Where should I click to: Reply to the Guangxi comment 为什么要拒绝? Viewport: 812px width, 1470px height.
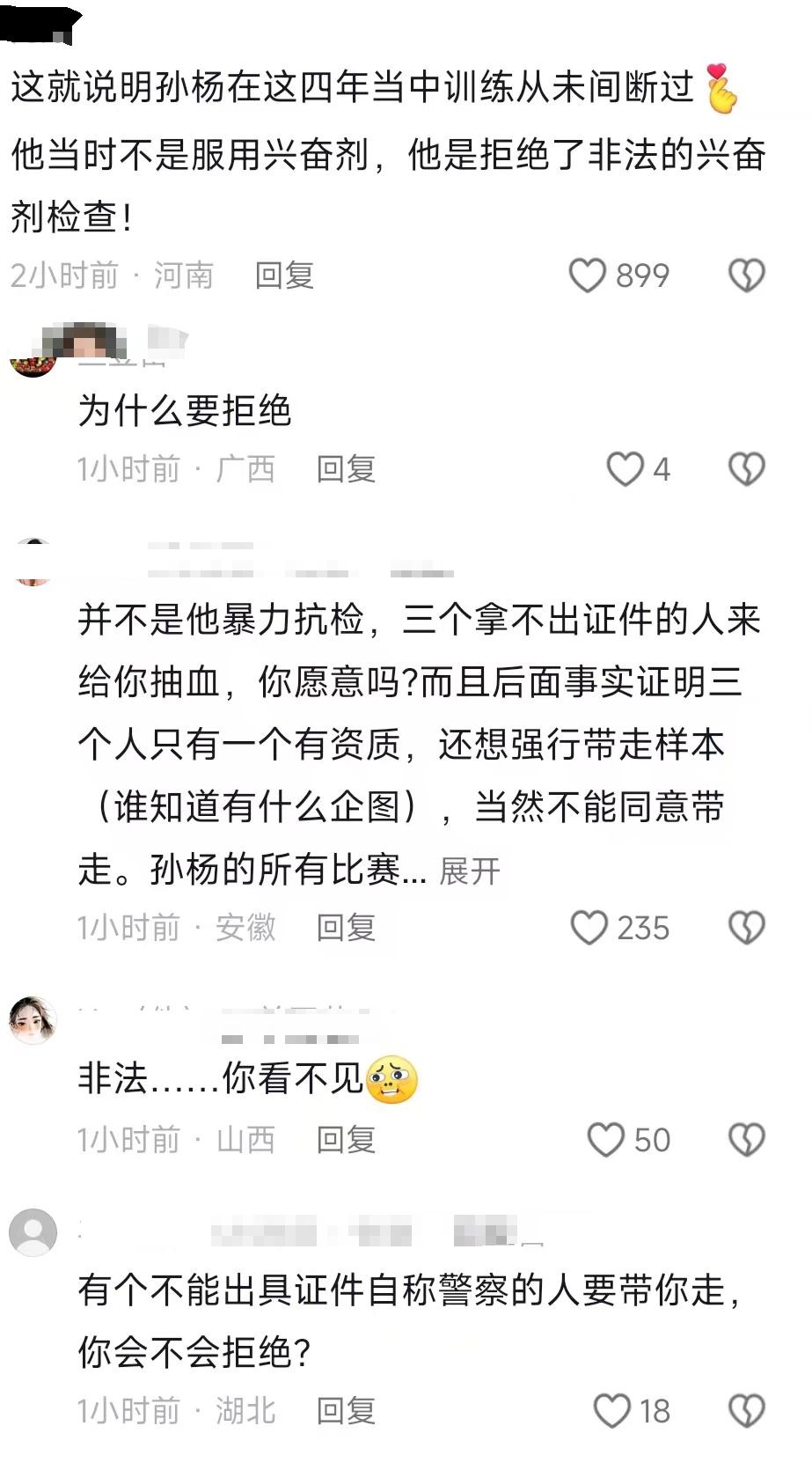(x=346, y=469)
